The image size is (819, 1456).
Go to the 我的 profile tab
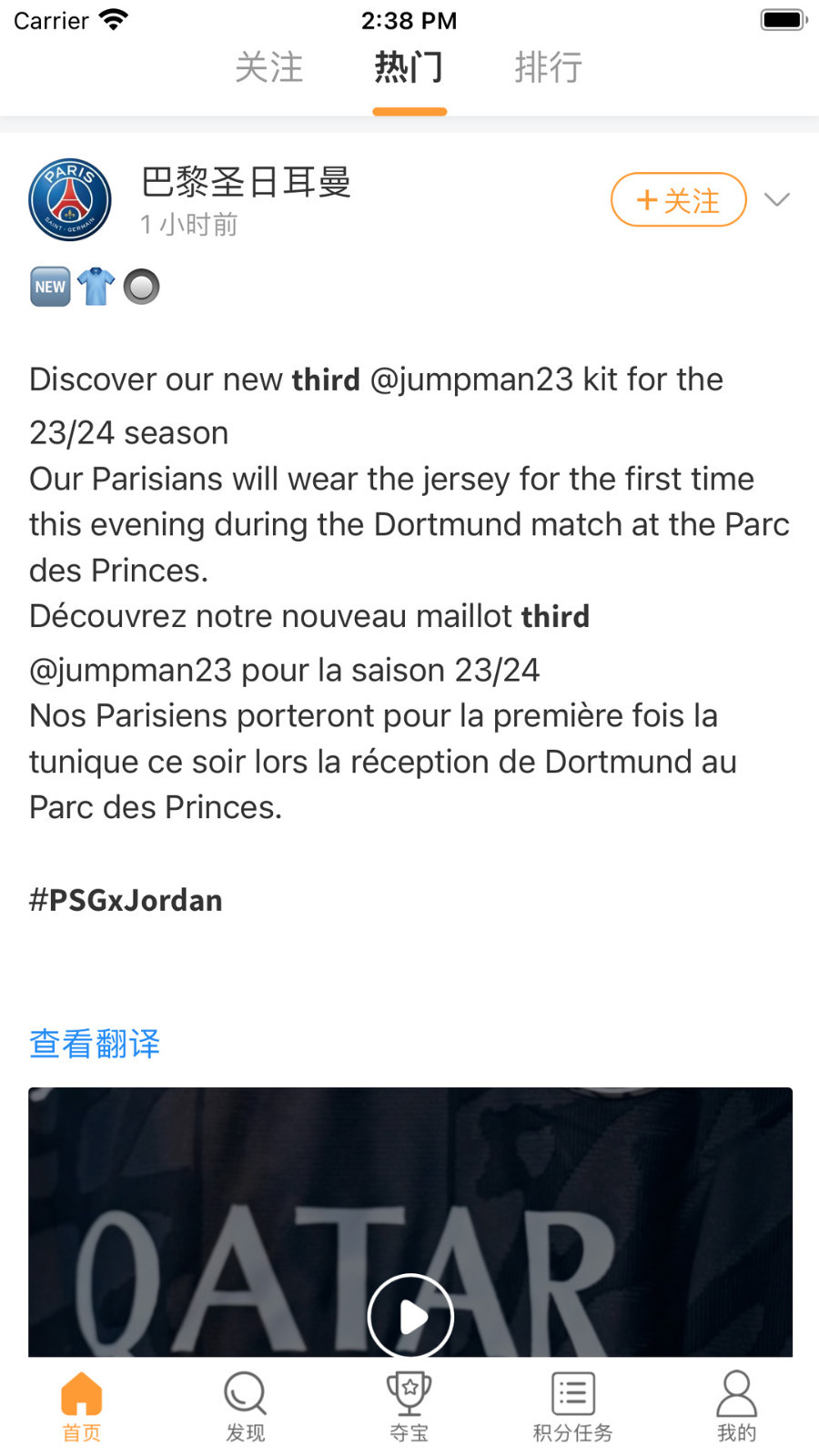736,1406
